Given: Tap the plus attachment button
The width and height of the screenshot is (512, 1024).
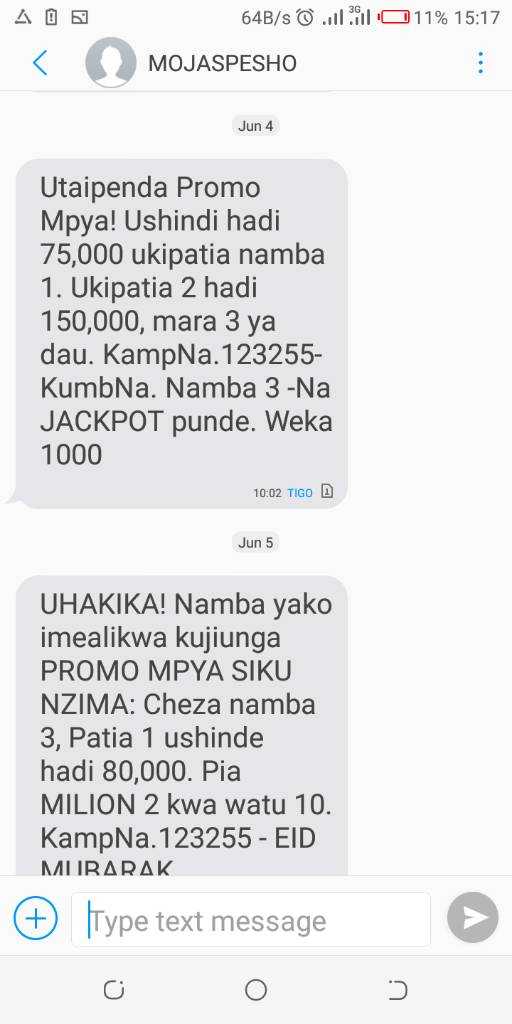Looking at the screenshot, I should pyautogui.click(x=36, y=918).
